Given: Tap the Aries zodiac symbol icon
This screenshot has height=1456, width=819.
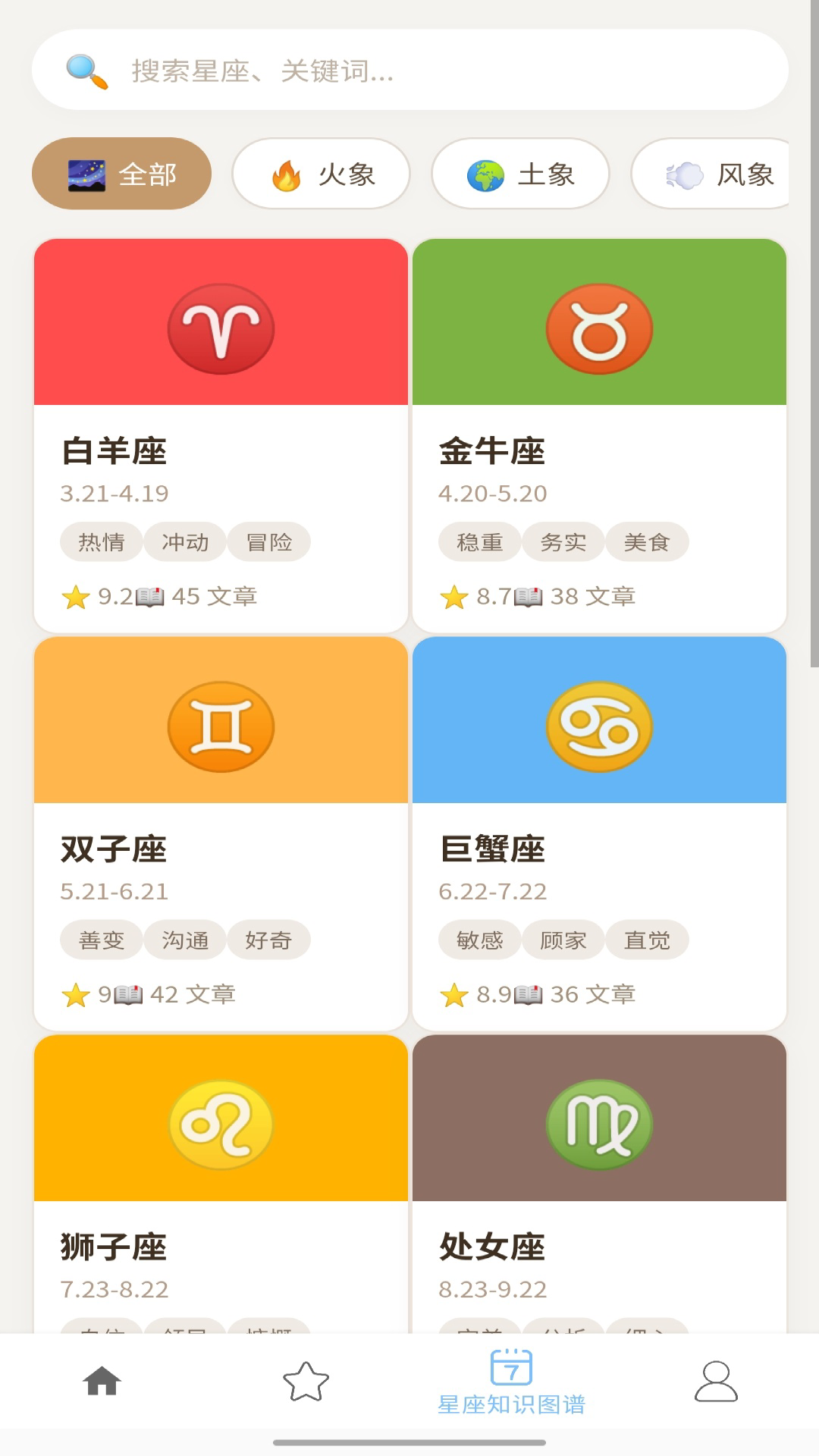Looking at the screenshot, I should coord(220,327).
